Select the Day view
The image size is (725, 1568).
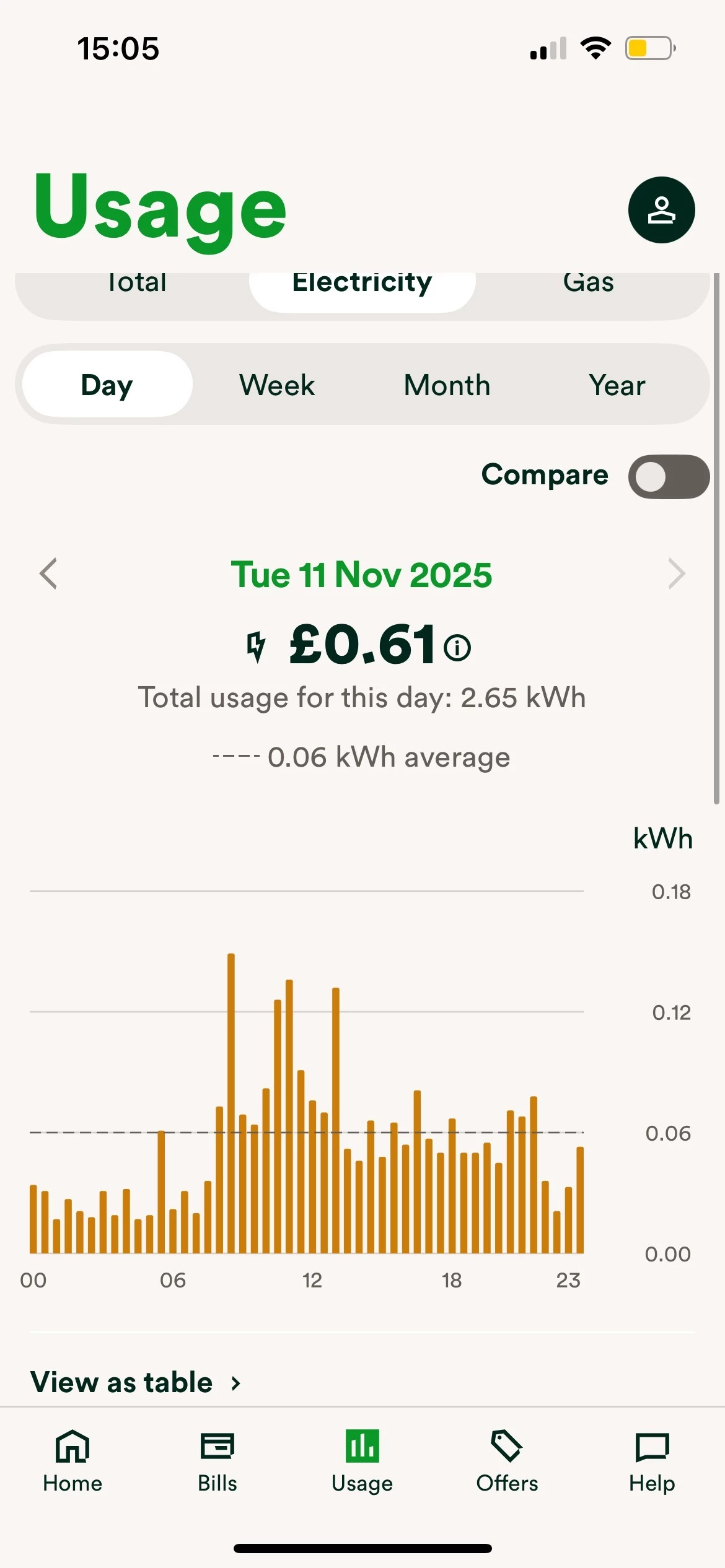pyautogui.click(x=107, y=385)
